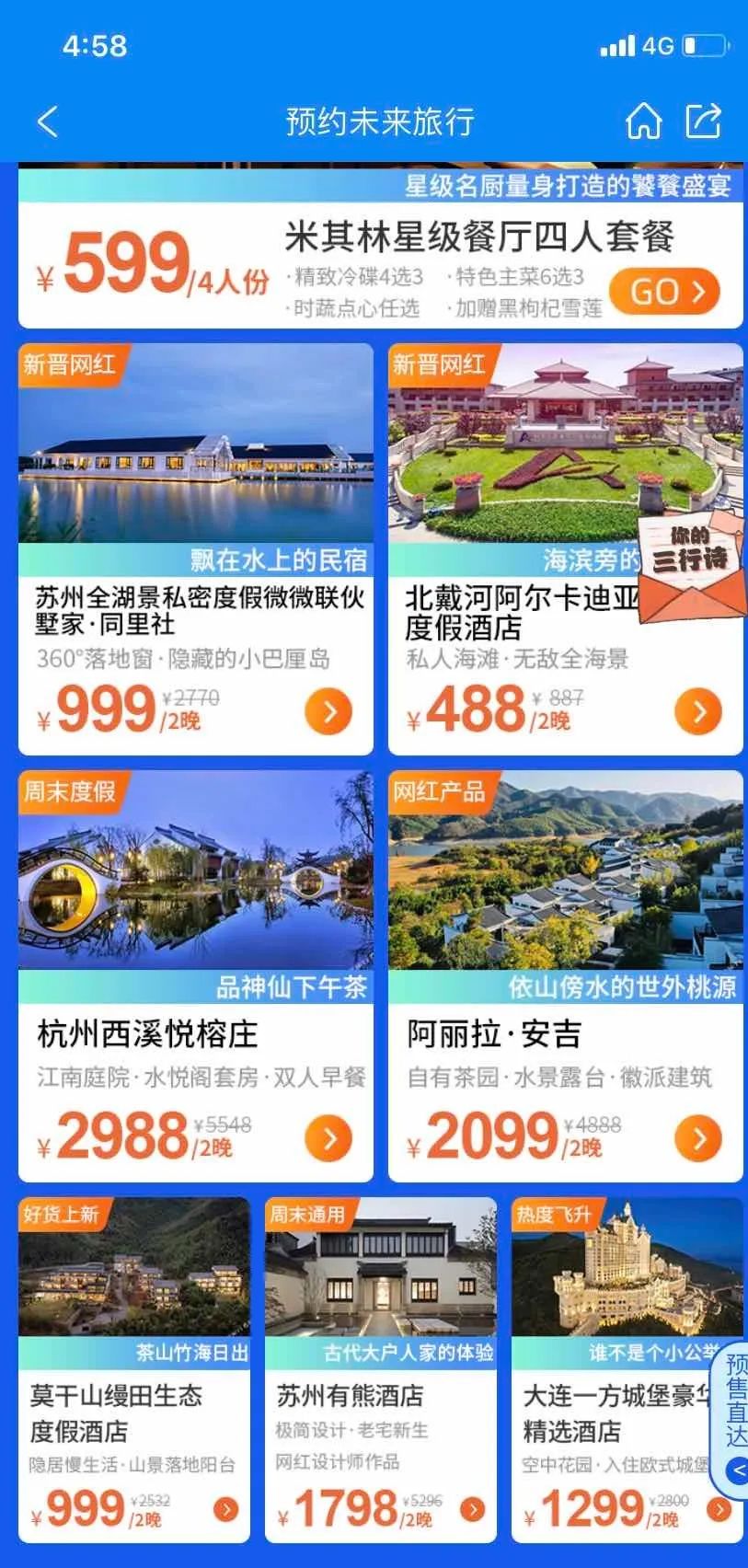Tap arrow button next to ¥2099 price
748x1568 pixels.
[x=698, y=1138]
